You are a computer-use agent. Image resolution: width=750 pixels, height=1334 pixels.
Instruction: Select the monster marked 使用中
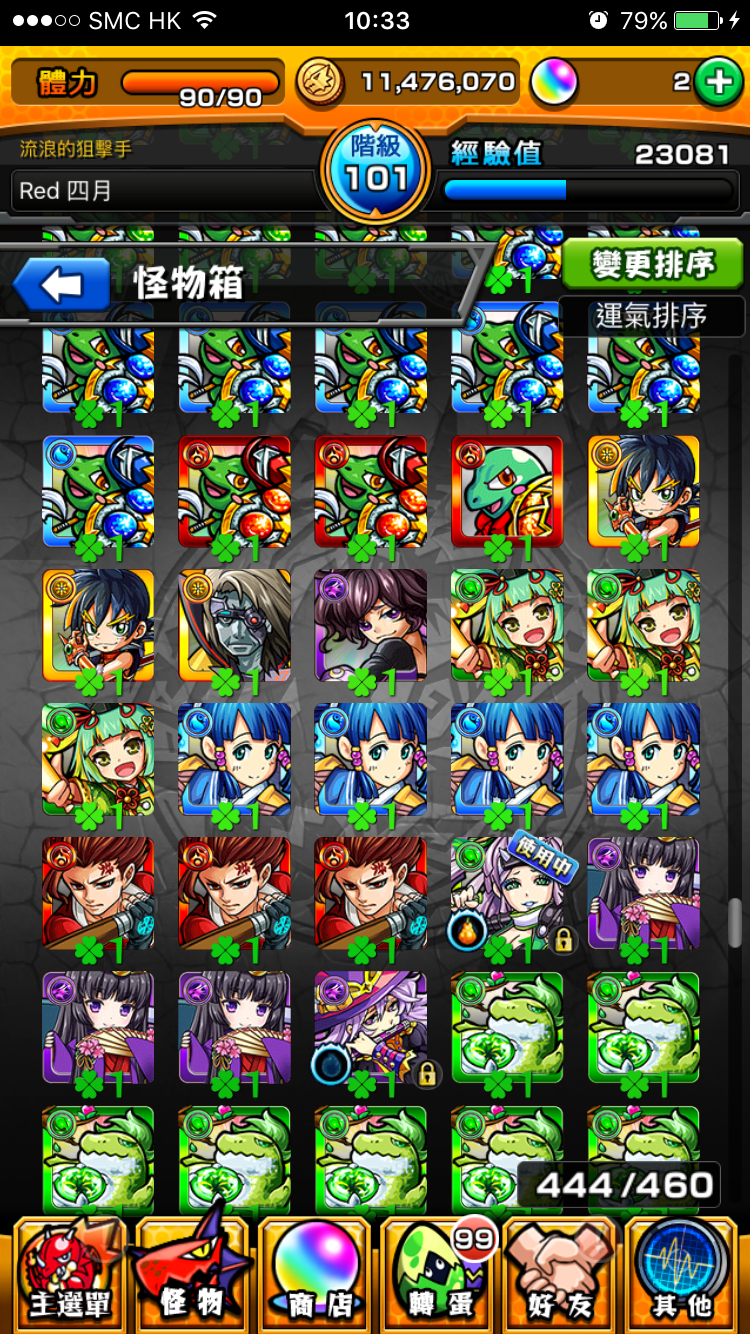507,893
